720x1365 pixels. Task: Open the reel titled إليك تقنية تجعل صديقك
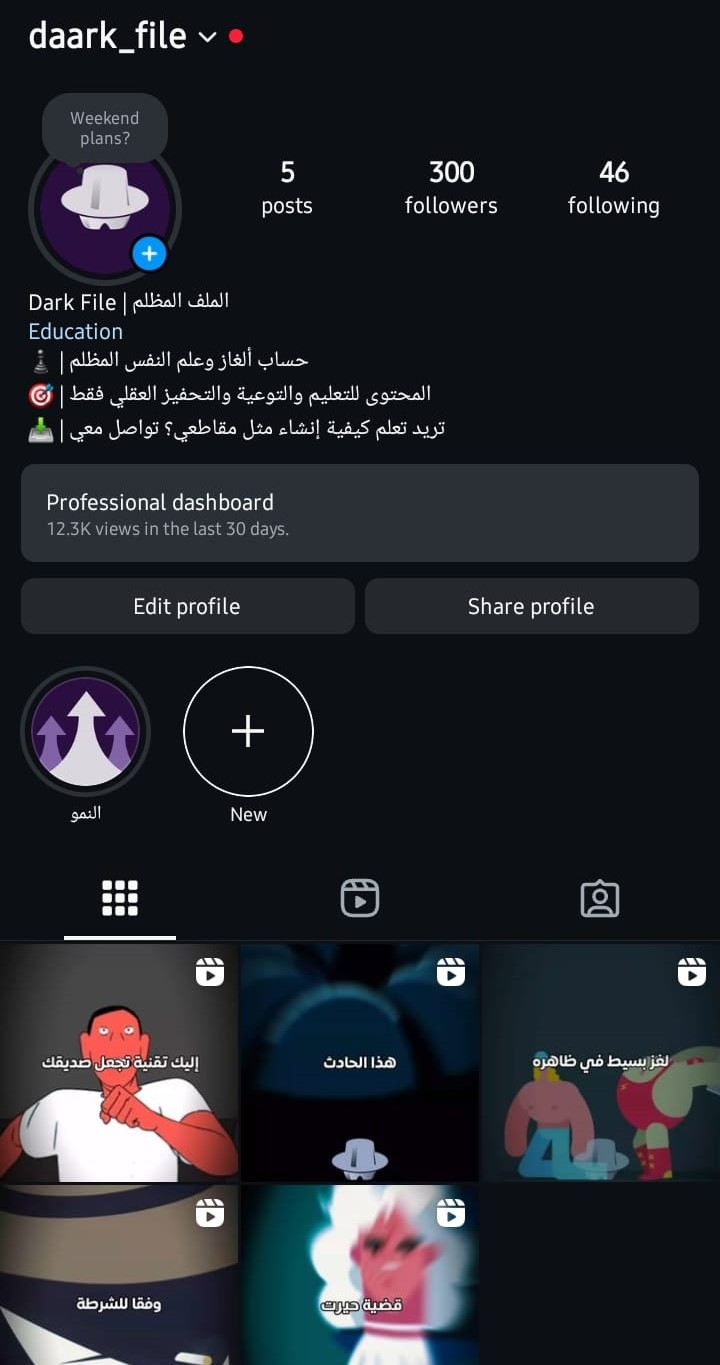[x=119, y=1062]
